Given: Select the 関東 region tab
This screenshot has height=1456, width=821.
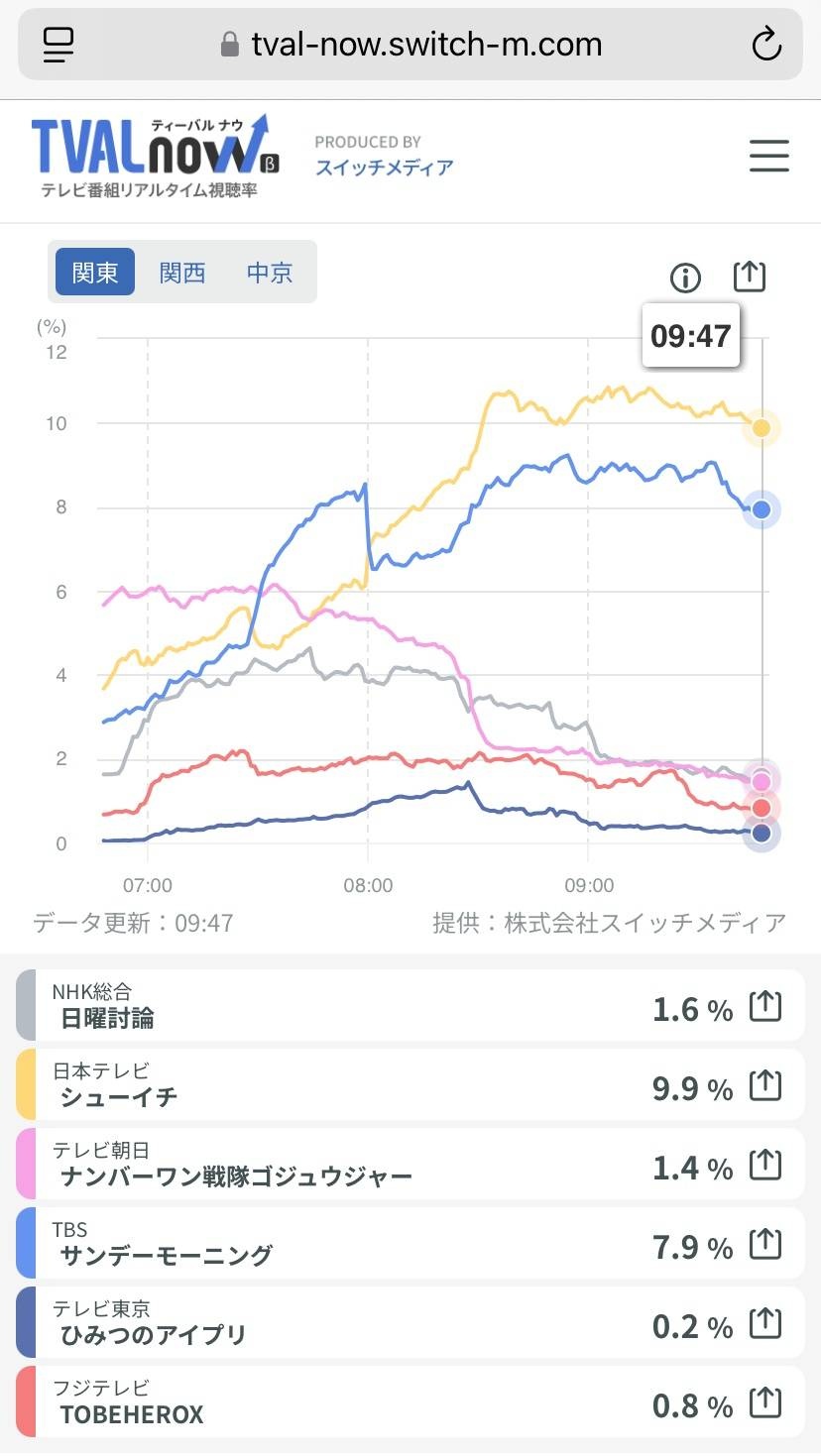Looking at the screenshot, I should pyautogui.click(x=95, y=273).
